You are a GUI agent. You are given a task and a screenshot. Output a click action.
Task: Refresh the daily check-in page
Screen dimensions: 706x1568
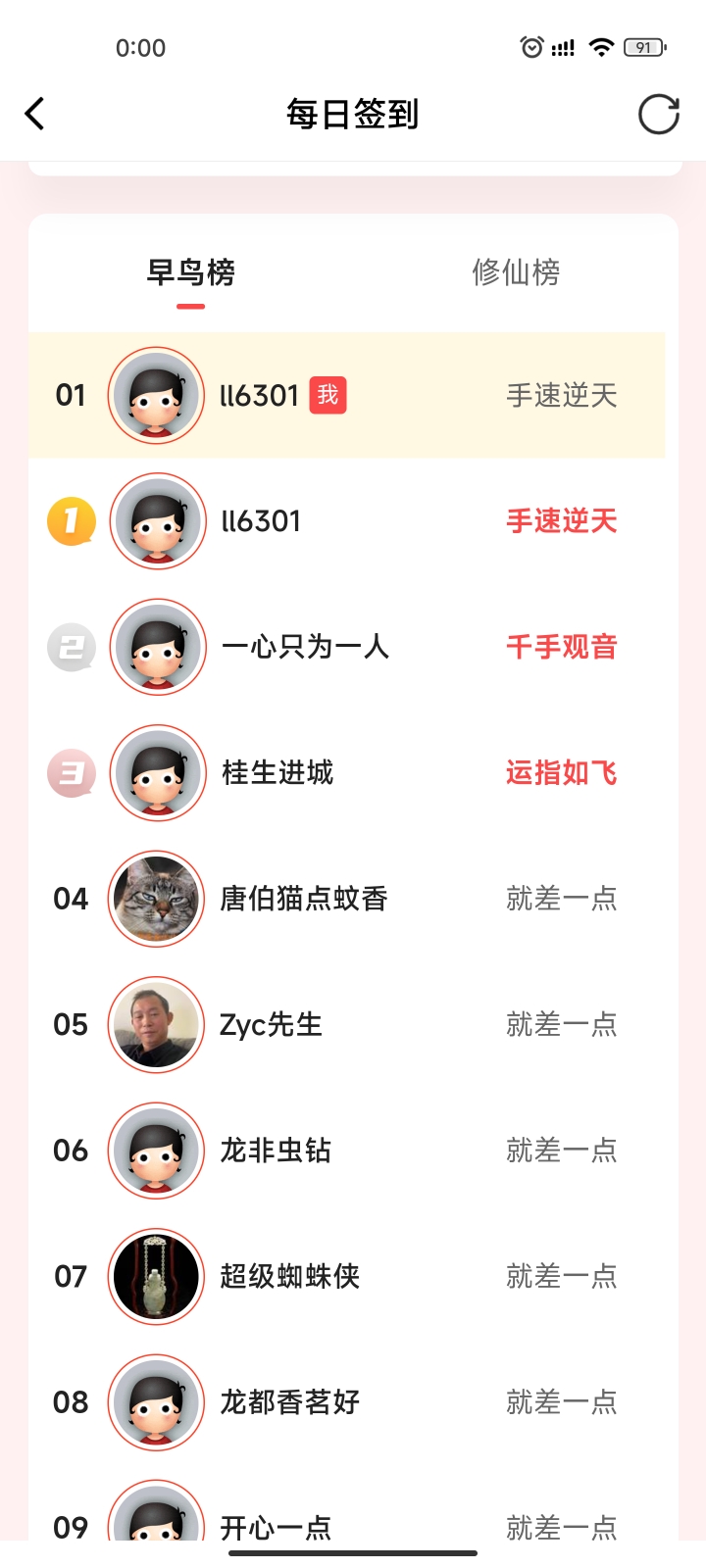coord(658,114)
